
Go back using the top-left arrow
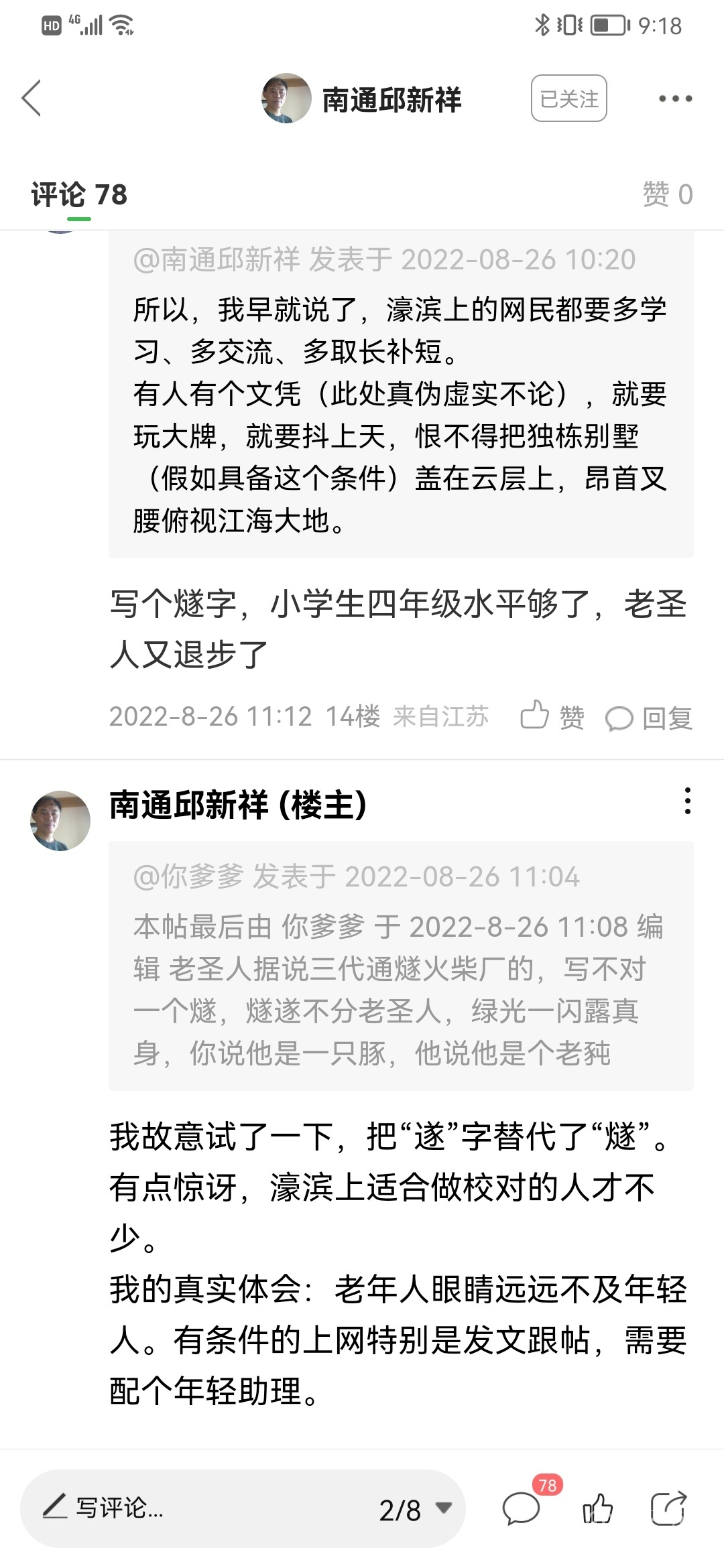pos(32,99)
